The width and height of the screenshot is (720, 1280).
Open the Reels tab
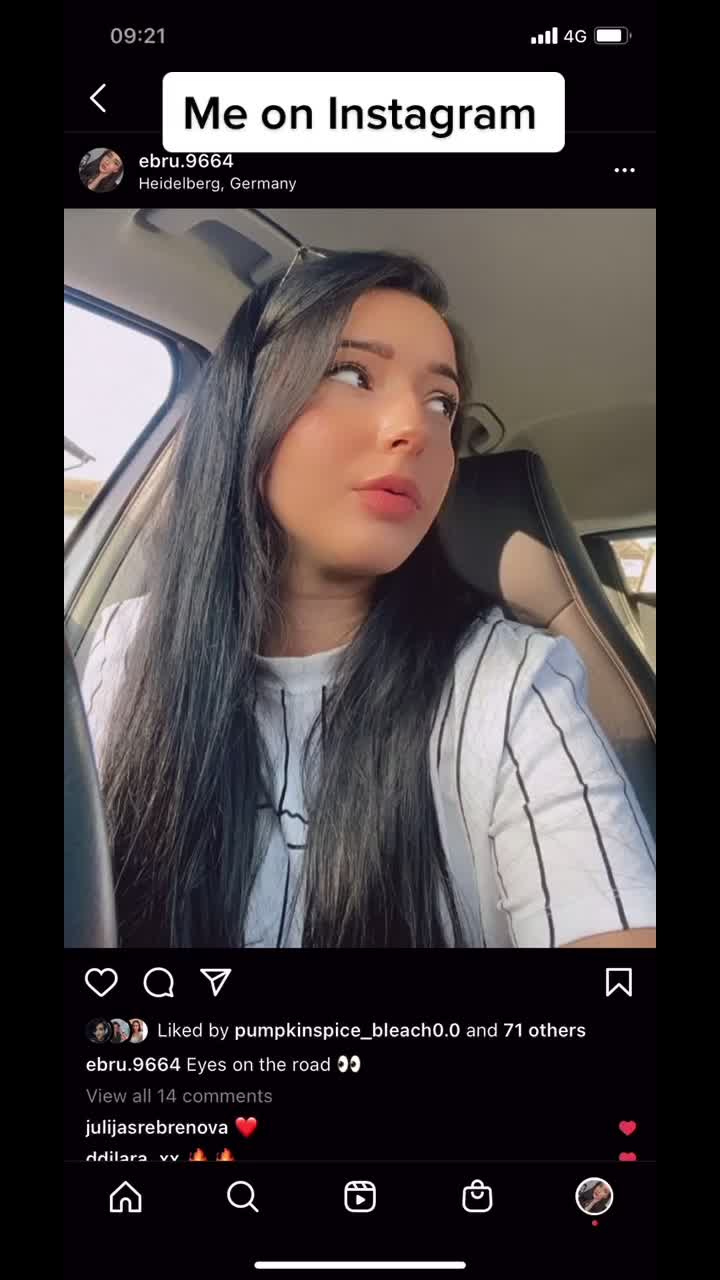(x=360, y=1197)
